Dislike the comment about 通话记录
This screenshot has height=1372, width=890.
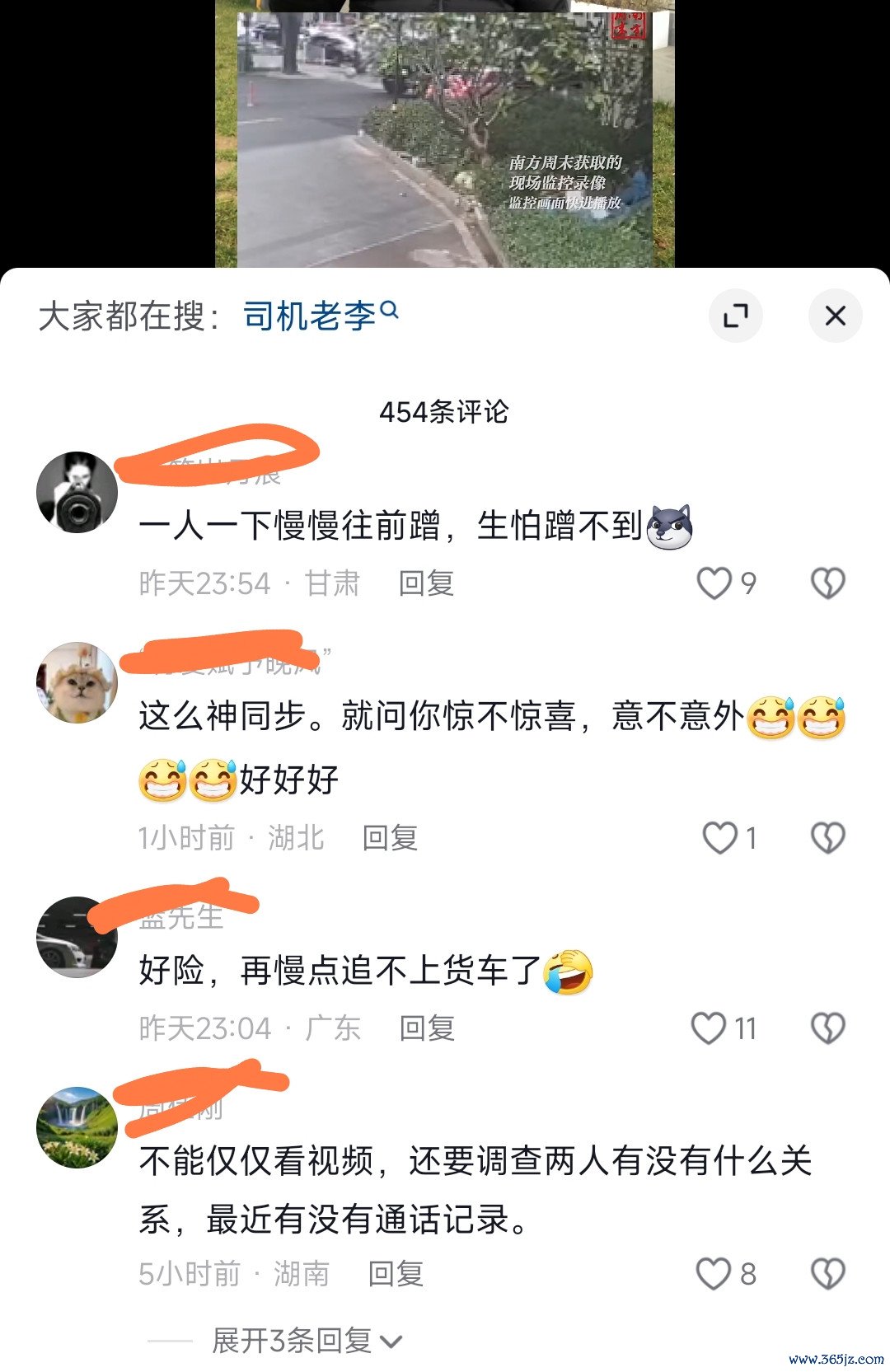pyautogui.click(x=827, y=1274)
